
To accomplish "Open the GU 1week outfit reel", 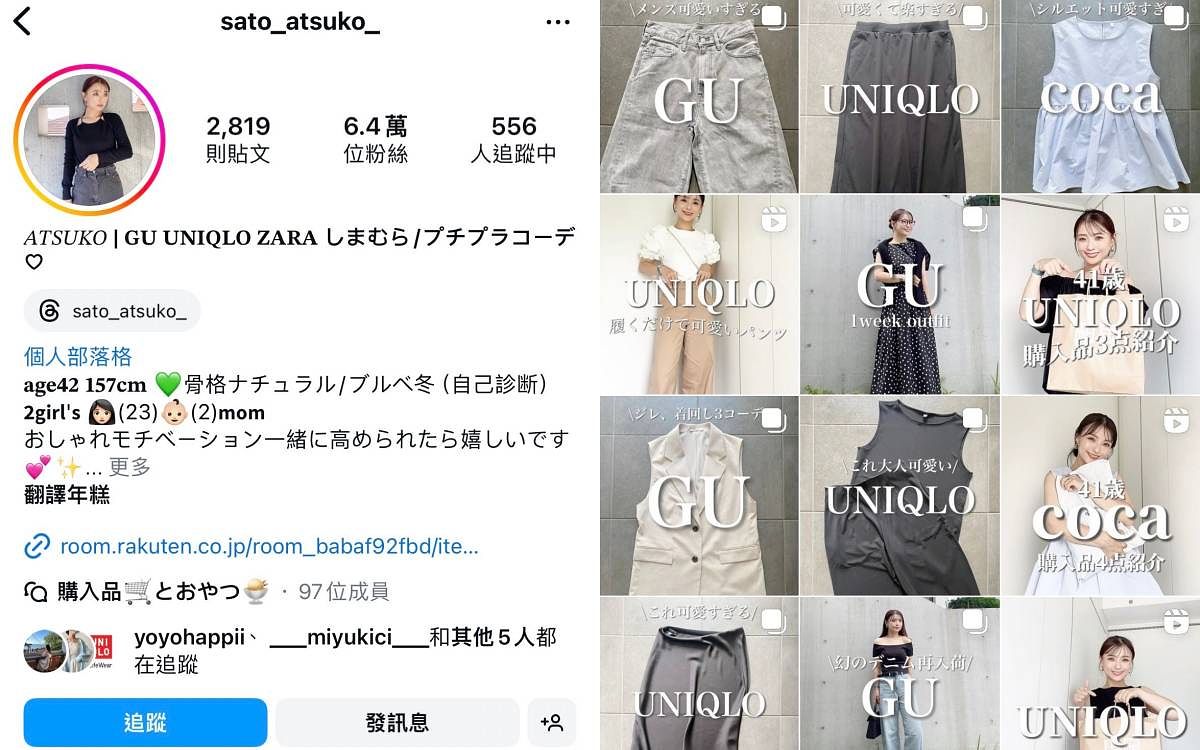I will point(899,295).
